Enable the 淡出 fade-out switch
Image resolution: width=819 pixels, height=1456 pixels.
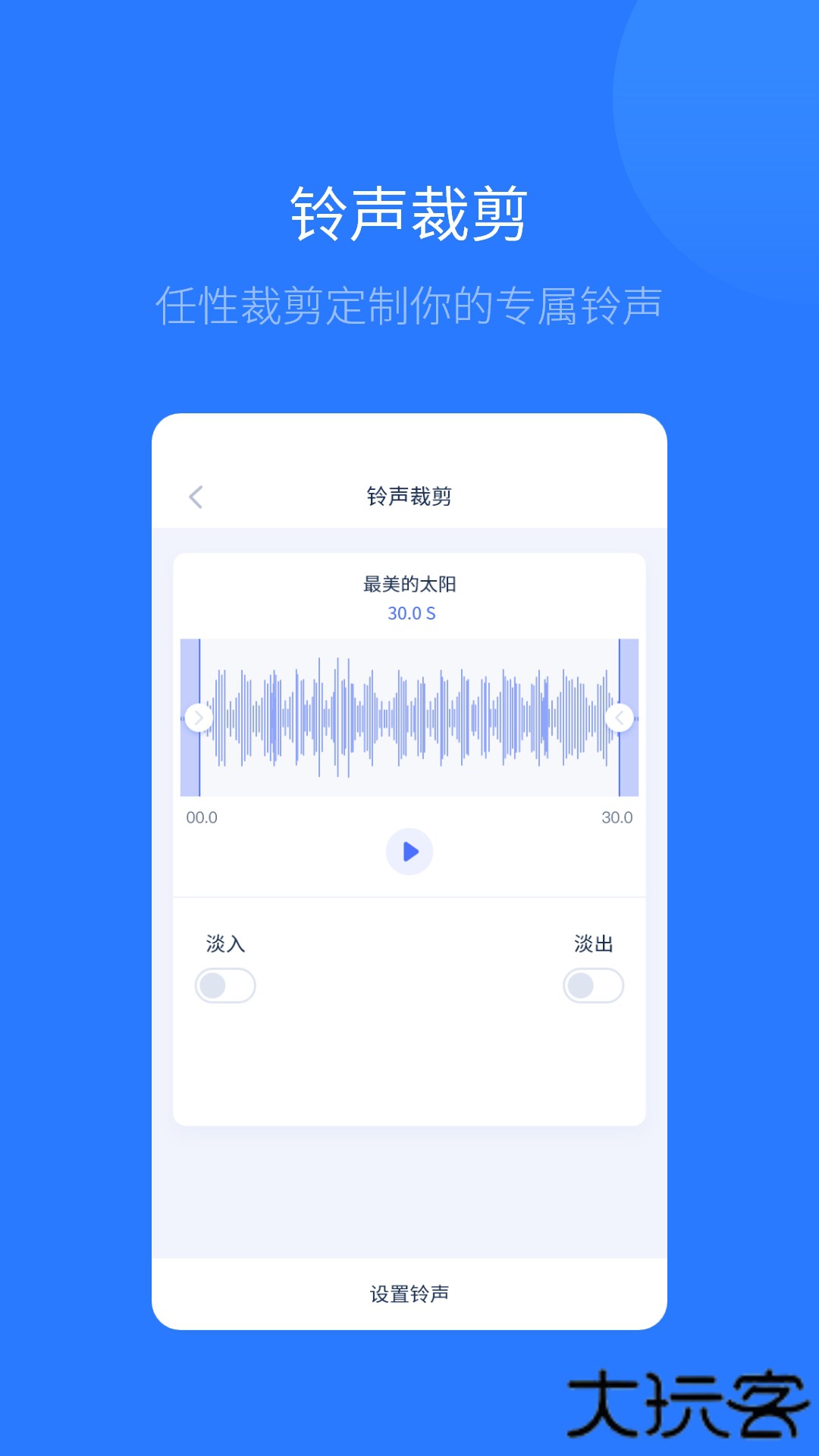pos(593,985)
